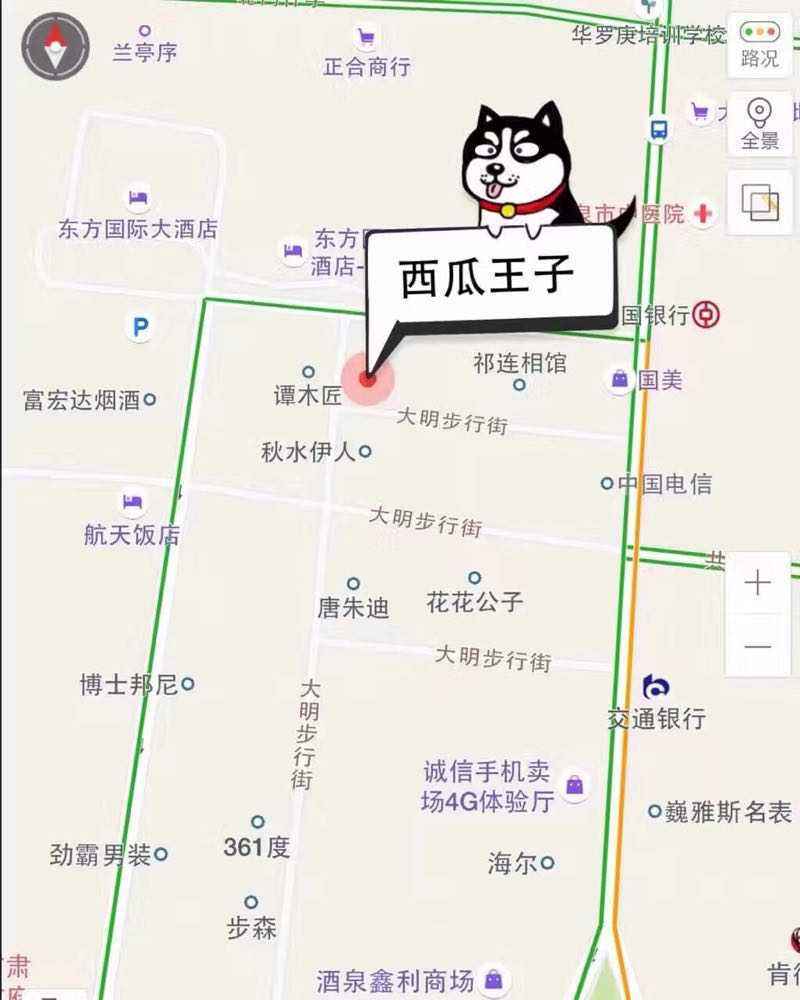Open 全景 panorama view
The height and width of the screenshot is (1000, 800).
pyautogui.click(x=759, y=123)
